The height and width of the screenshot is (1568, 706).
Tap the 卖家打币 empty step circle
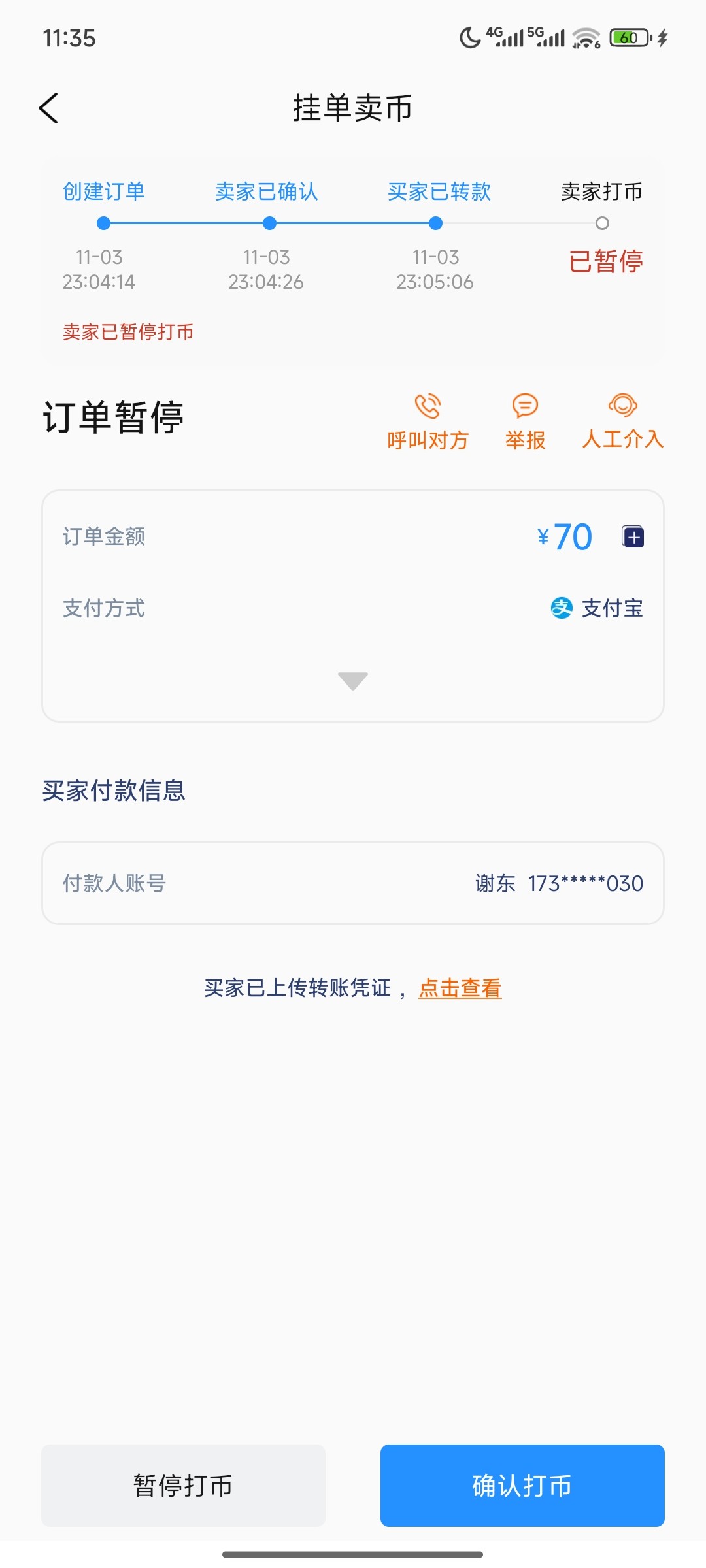[x=601, y=223]
